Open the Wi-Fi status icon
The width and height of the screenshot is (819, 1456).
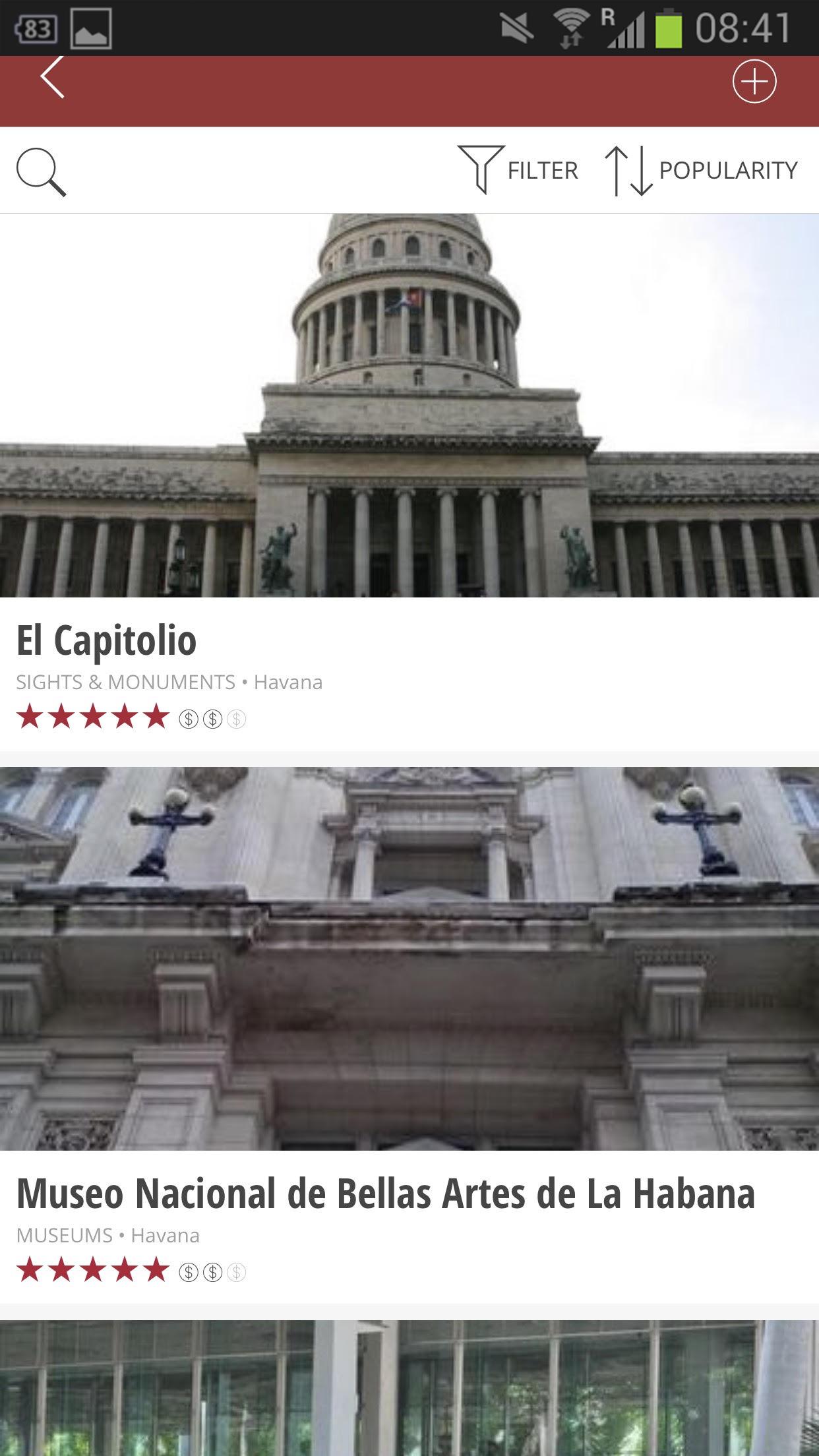[x=568, y=26]
